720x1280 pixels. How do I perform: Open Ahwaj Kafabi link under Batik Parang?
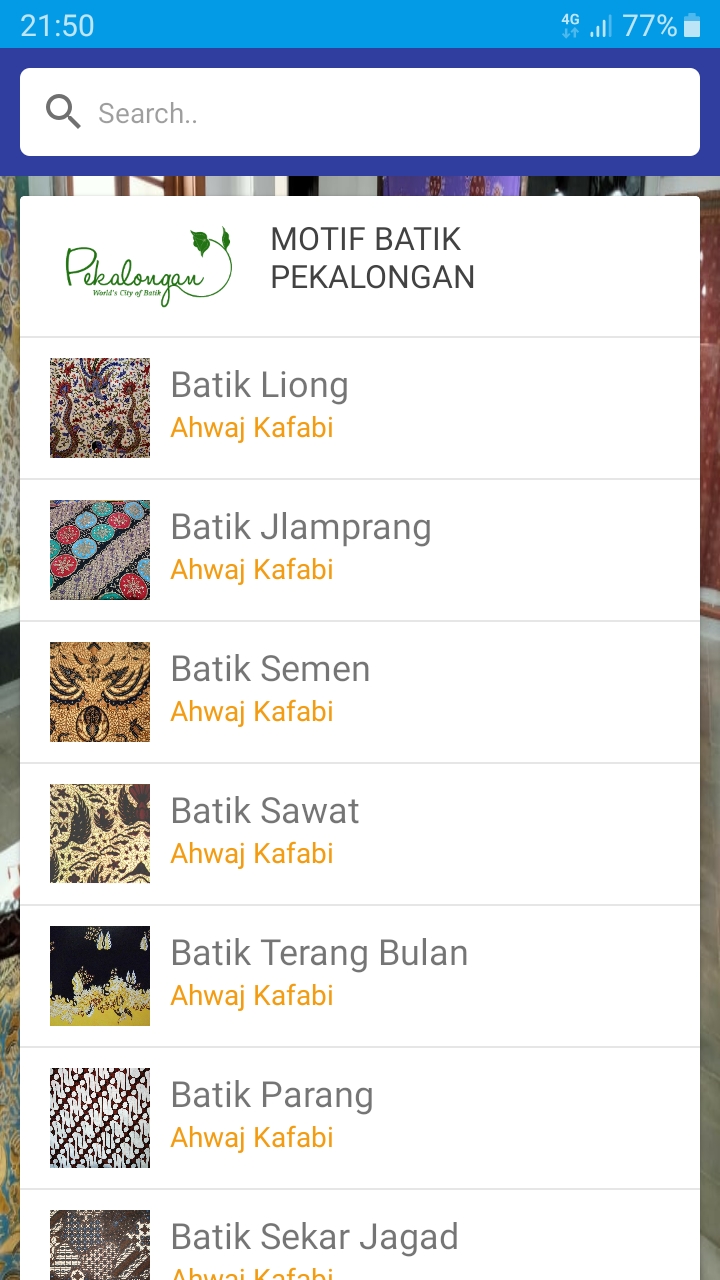point(251,1137)
